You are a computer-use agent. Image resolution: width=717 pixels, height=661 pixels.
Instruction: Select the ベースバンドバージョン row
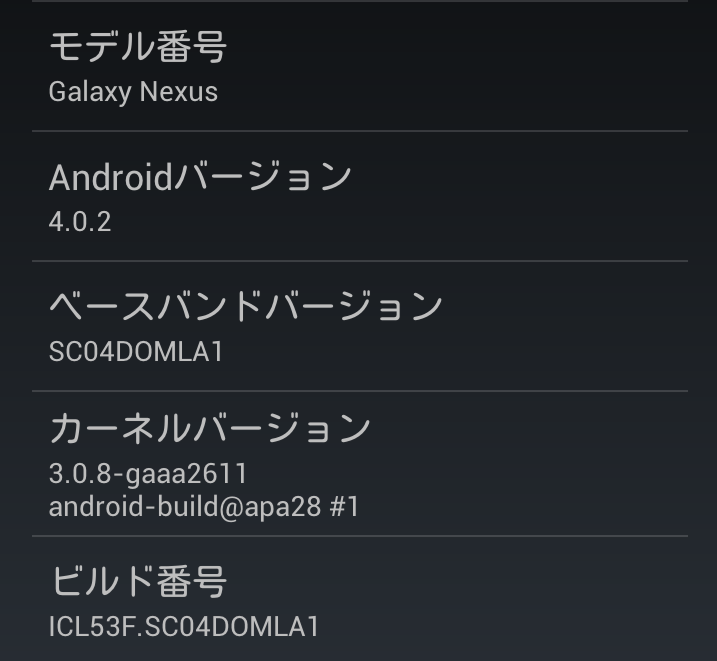358,326
